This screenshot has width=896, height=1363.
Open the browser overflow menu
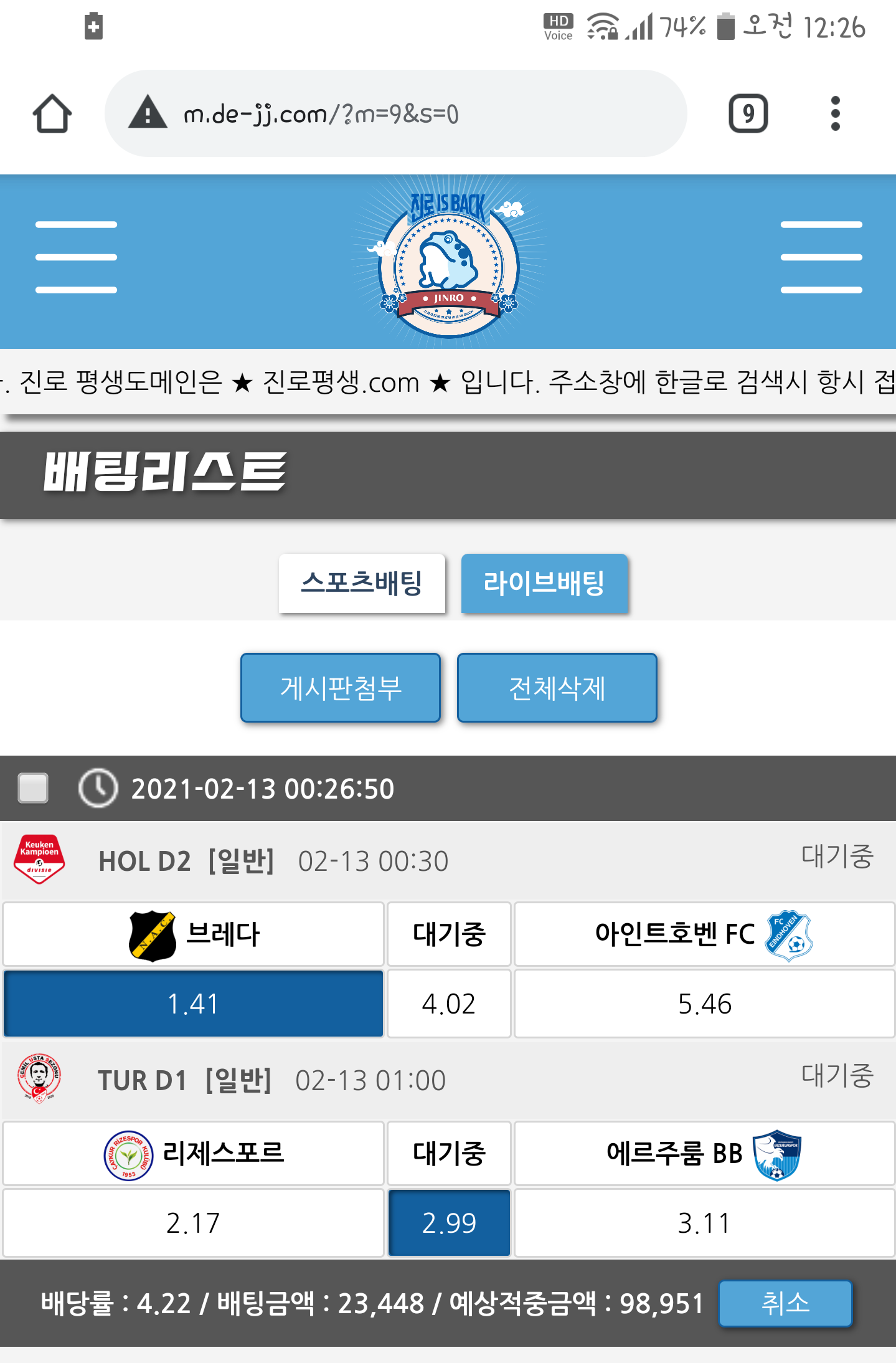tap(835, 114)
